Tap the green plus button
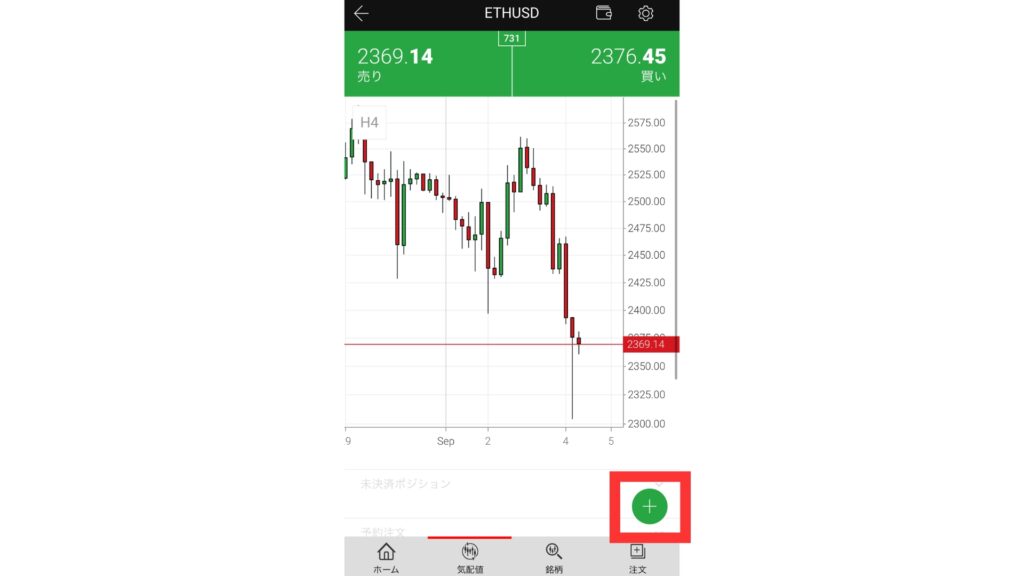1024x576 pixels. pyautogui.click(x=650, y=507)
